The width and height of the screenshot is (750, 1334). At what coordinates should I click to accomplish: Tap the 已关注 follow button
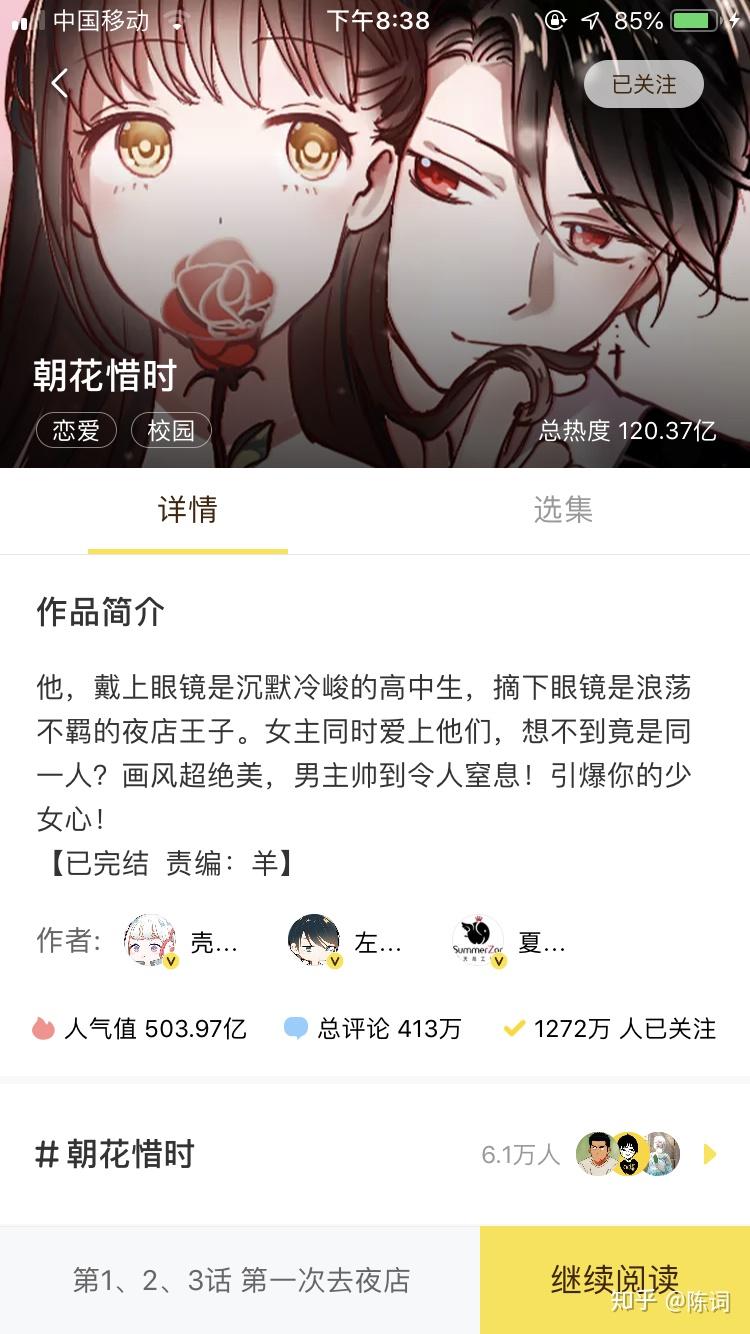[643, 84]
